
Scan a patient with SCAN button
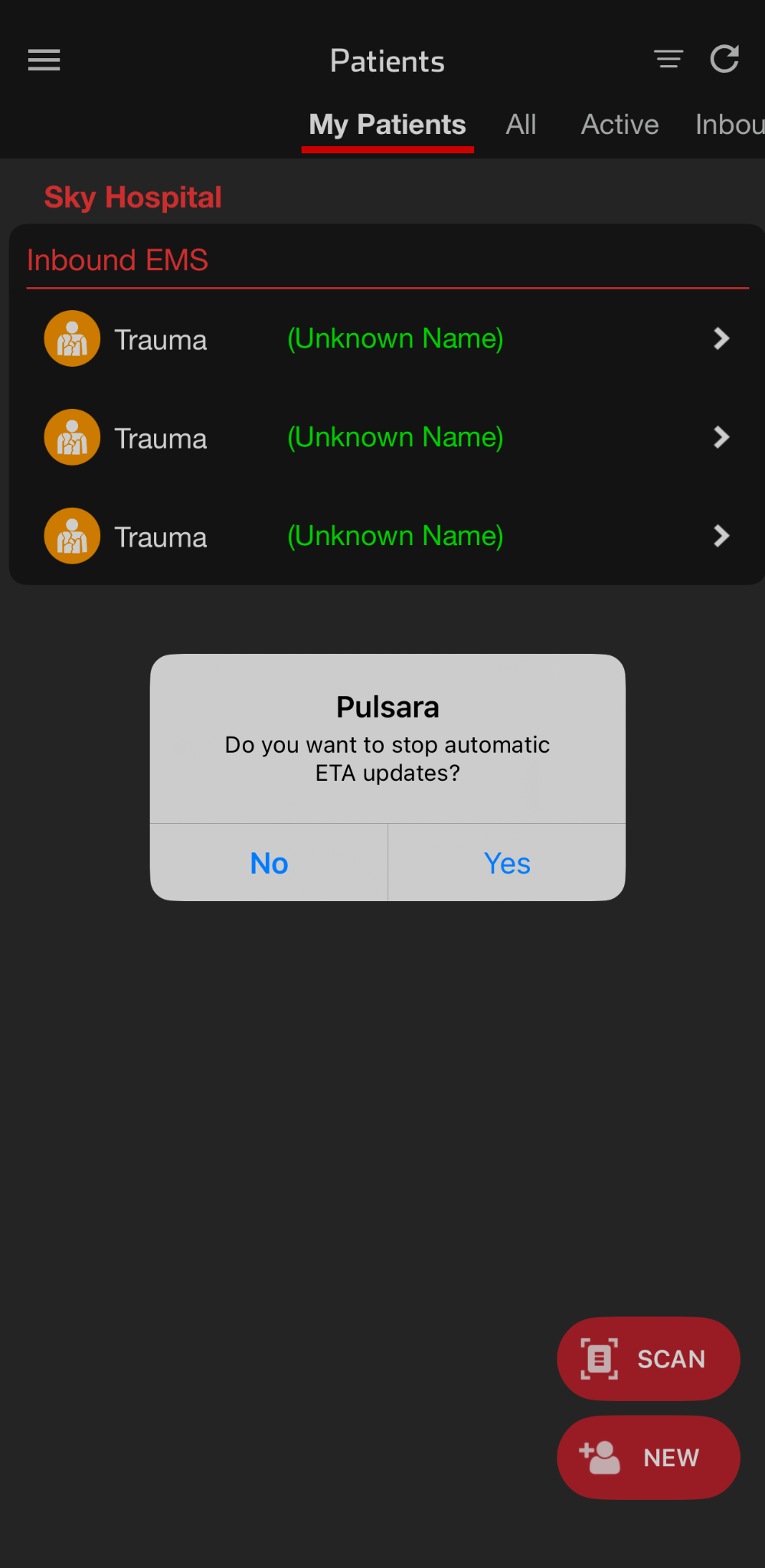coord(648,1359)
